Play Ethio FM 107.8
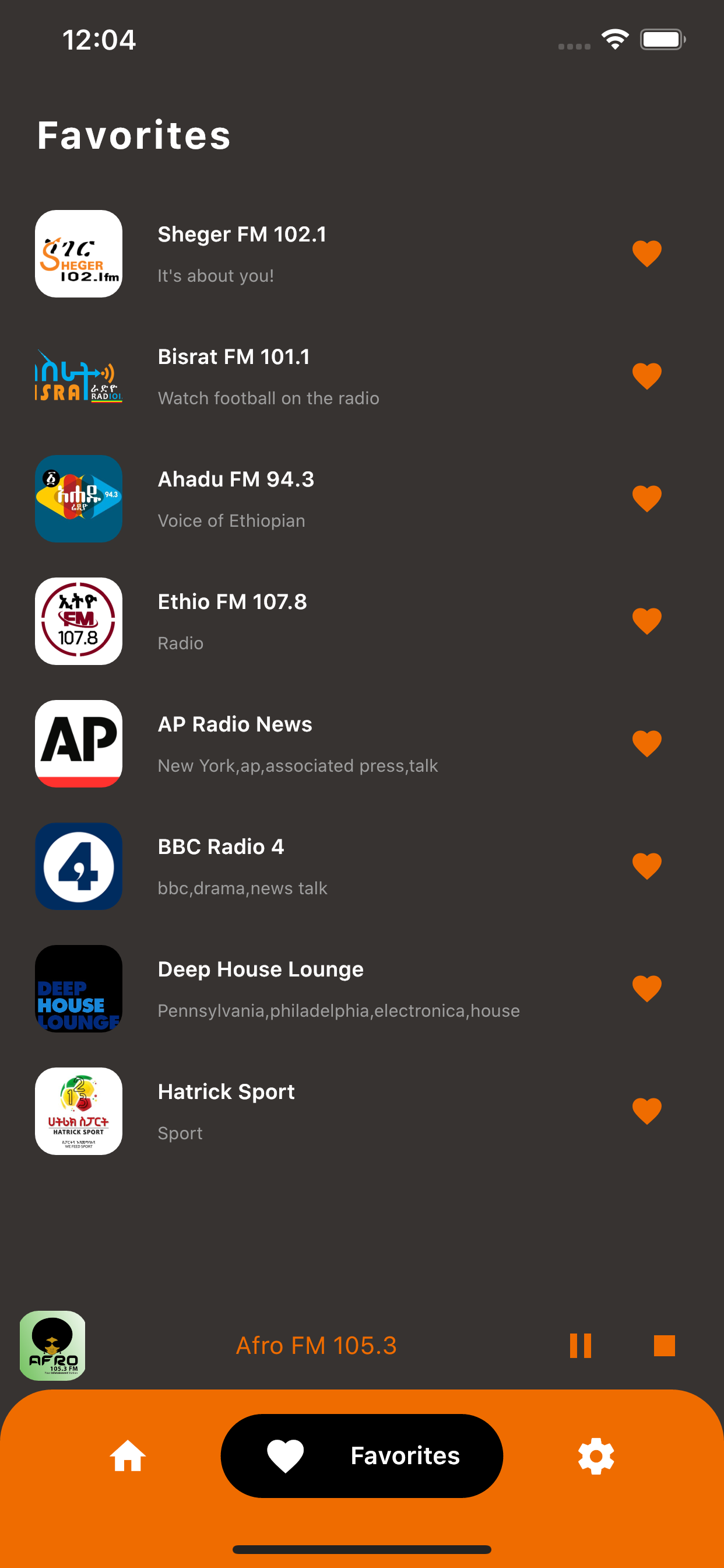The image size is (724, 1568). (361, 621)
